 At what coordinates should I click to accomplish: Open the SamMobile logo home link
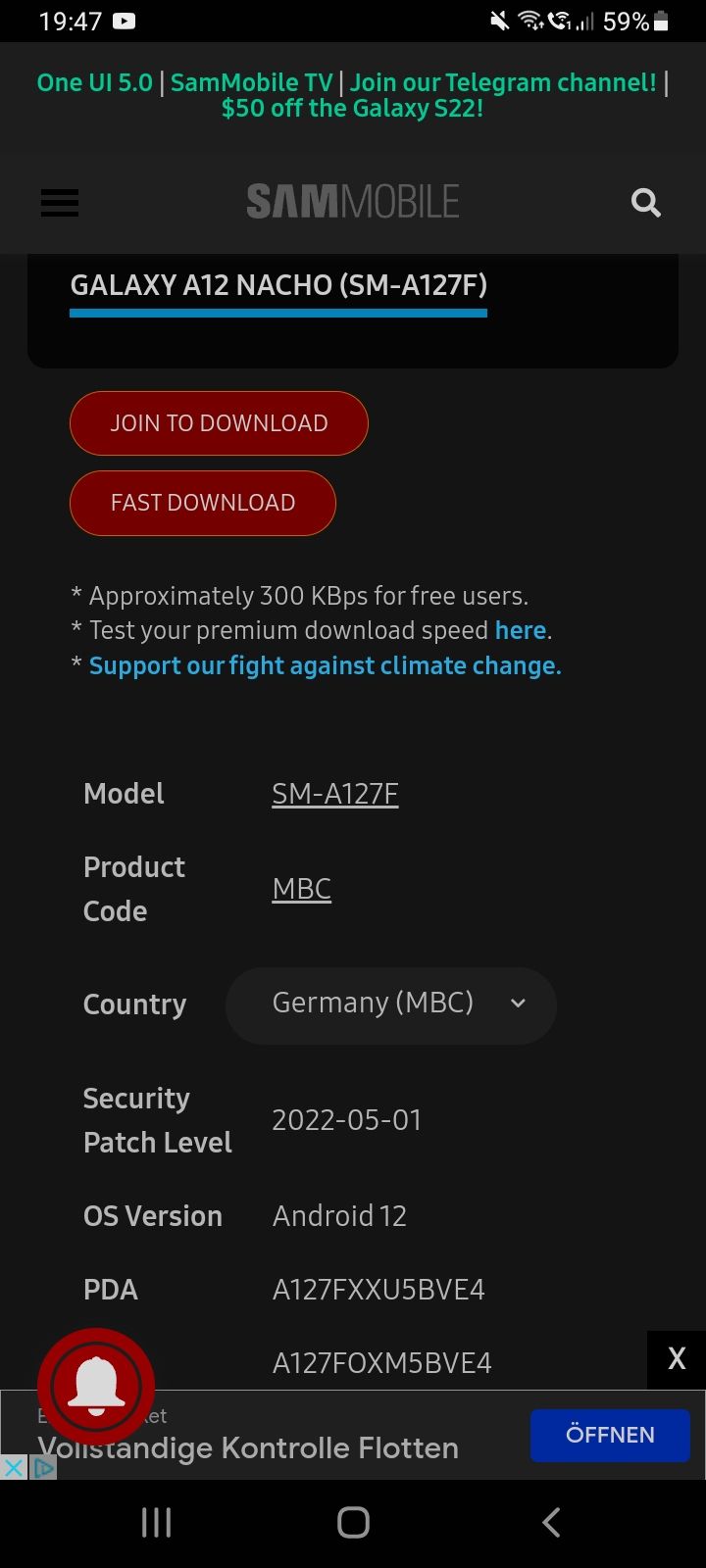(353, 203)
